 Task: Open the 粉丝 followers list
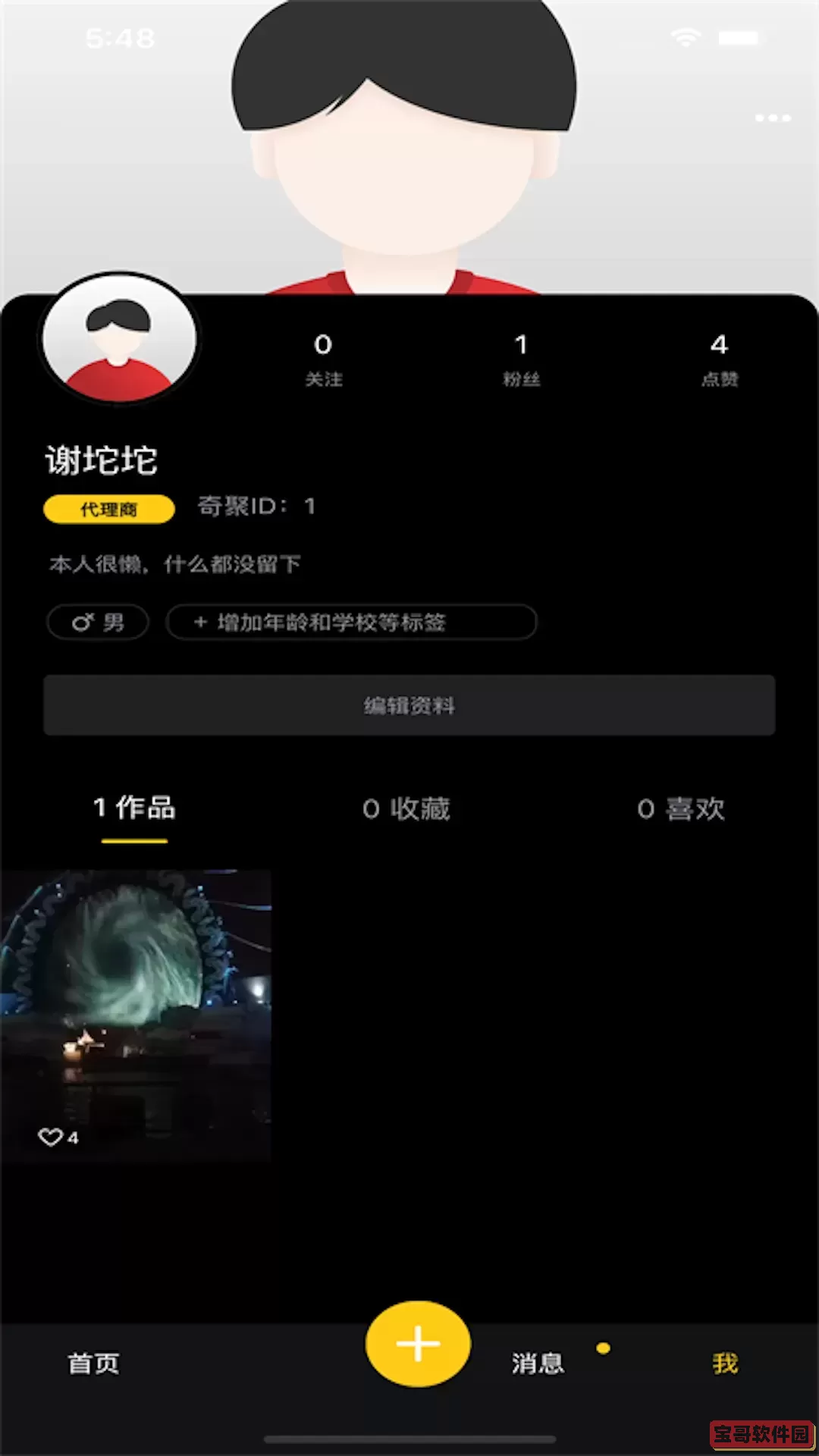[522, 358]
